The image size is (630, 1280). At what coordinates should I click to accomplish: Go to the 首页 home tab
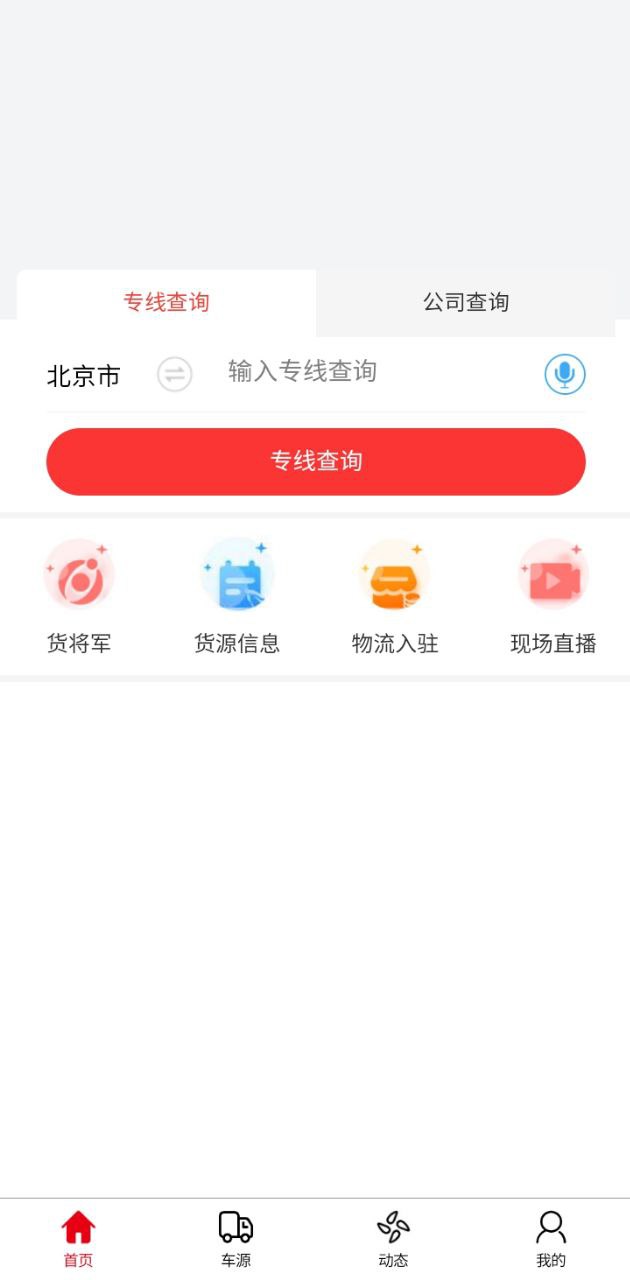[78, 1238]
